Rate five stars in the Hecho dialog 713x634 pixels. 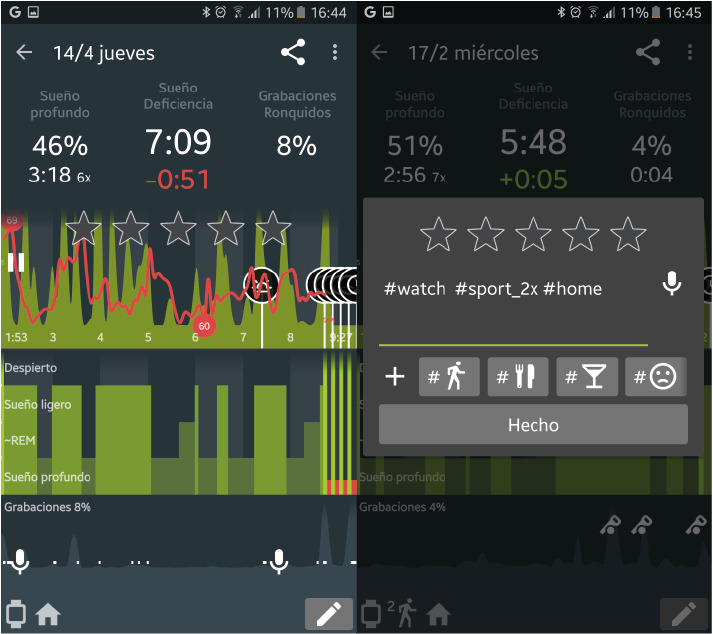pos(628,235)
